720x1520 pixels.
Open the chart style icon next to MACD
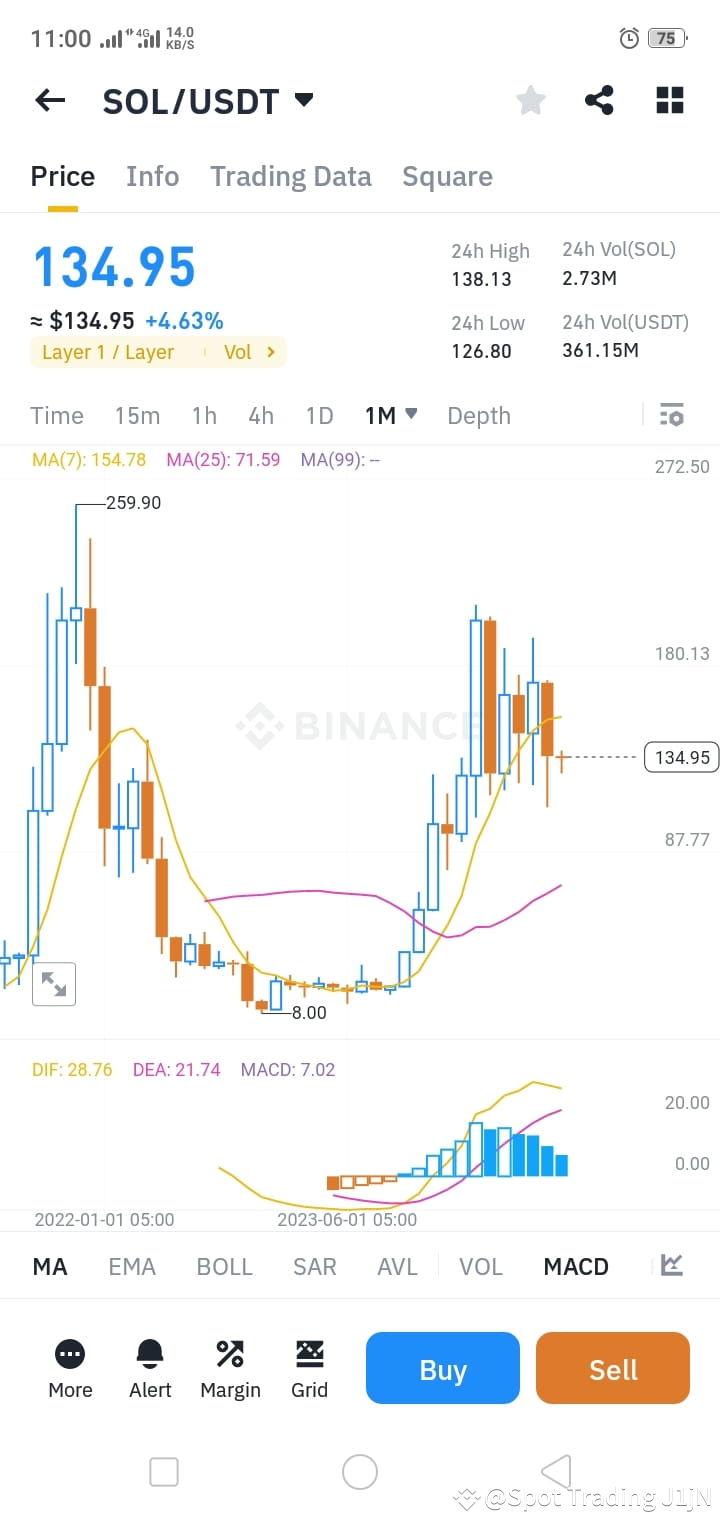pos(672,1266)
